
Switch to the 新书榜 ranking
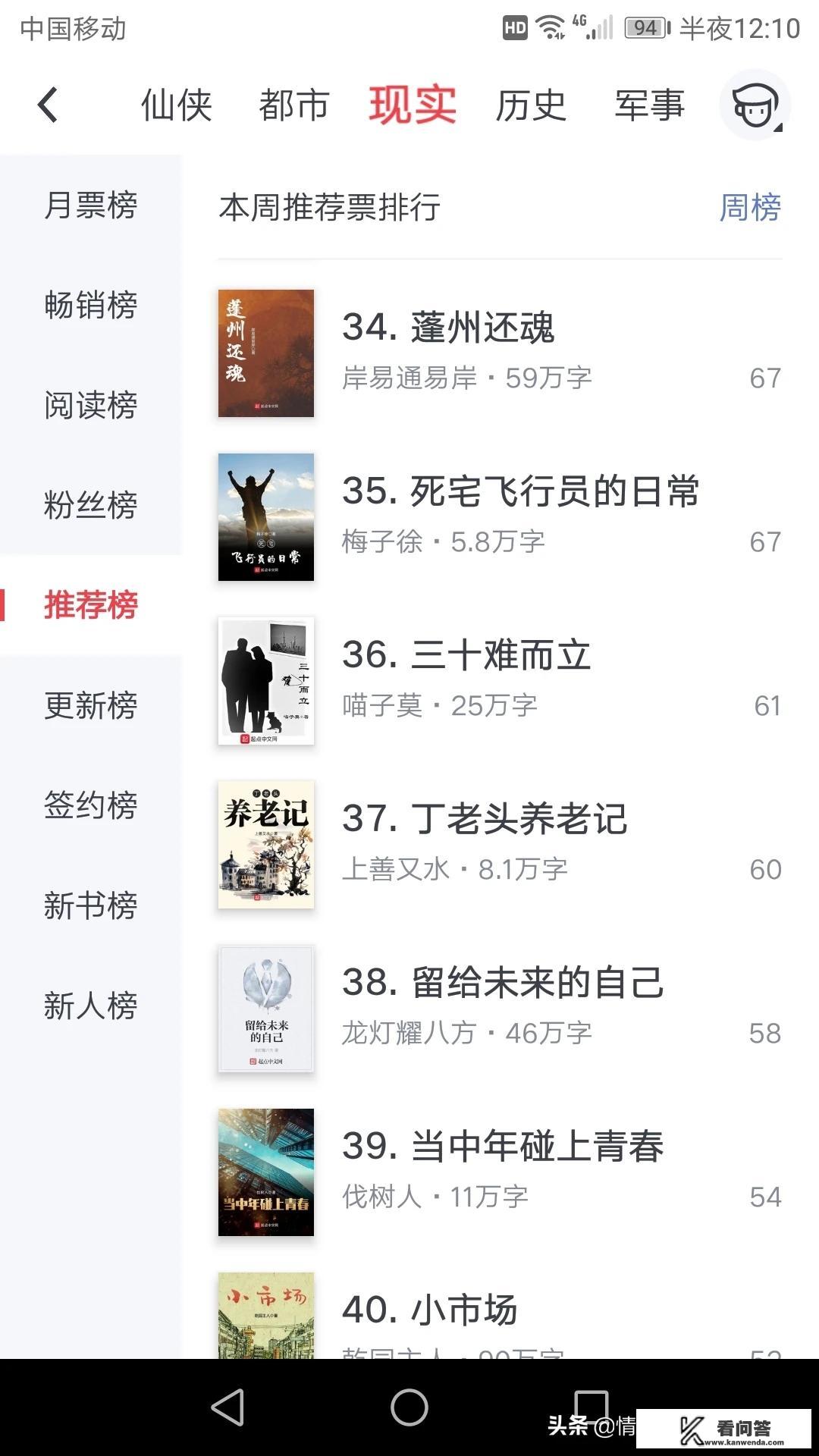click(x=89, y=905)
